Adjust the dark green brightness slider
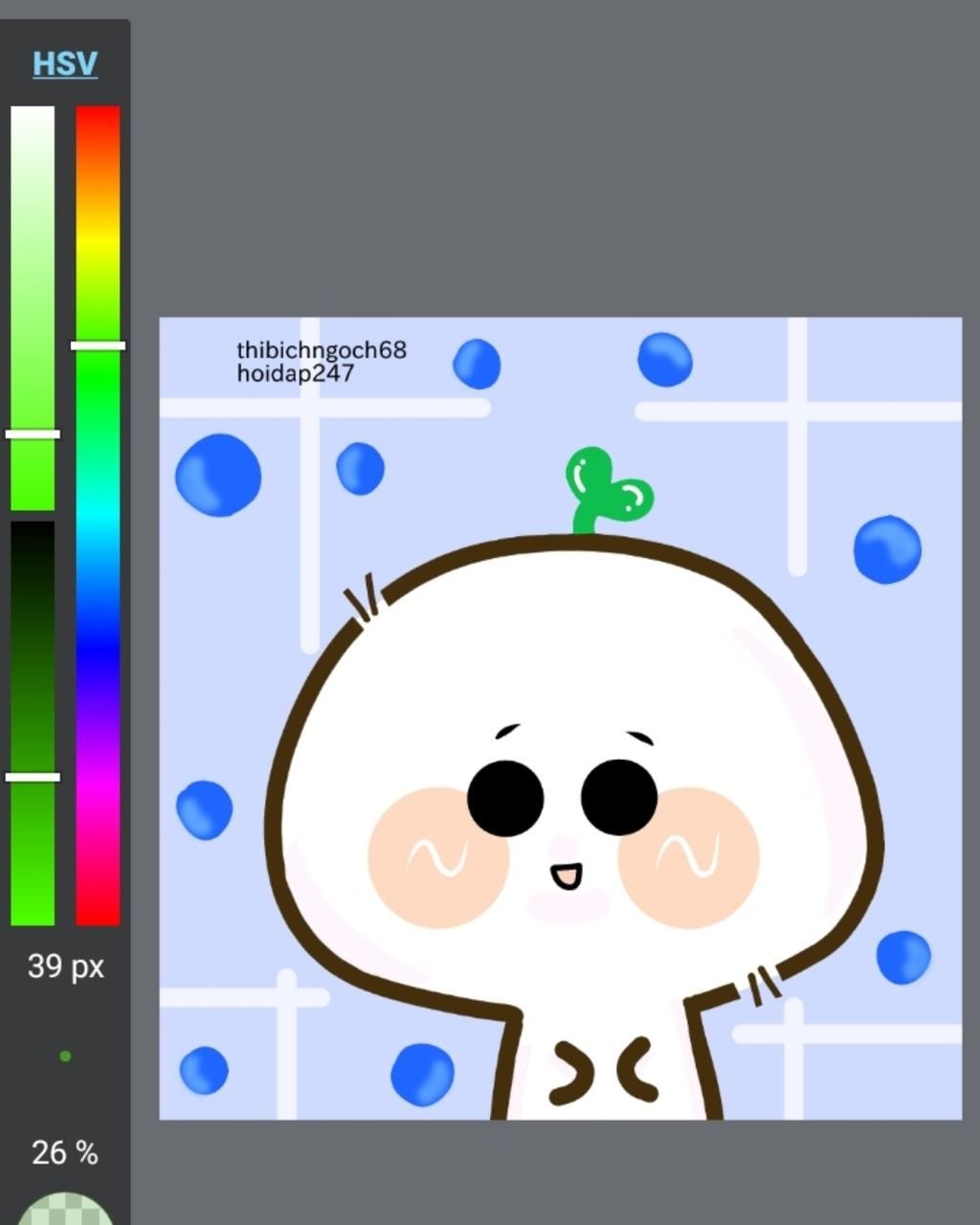The width and height of the screenshot is (980, 1225). pyautogui.click(x=33, y=777)
